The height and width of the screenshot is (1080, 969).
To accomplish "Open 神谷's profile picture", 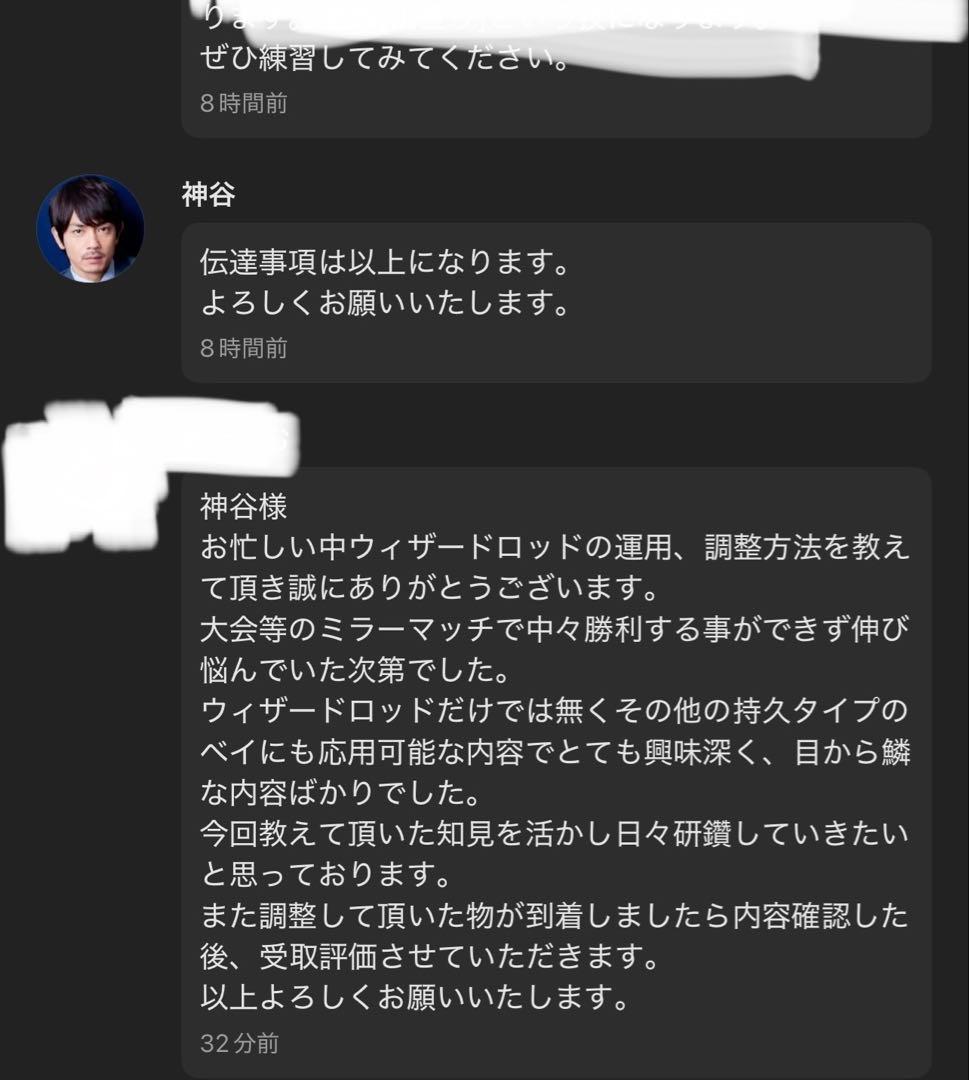I will click(x=90, y=229).
